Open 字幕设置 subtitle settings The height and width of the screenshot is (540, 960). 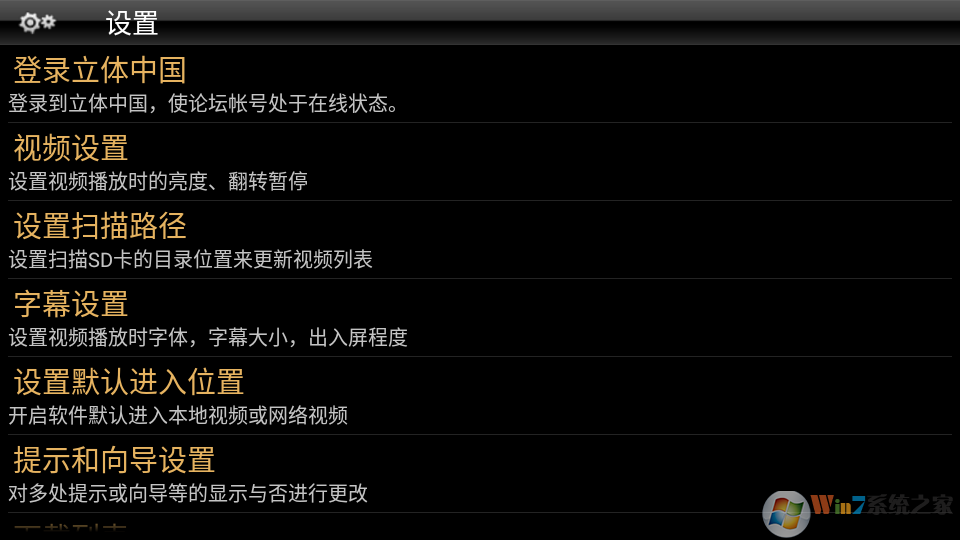click(71, 304)
